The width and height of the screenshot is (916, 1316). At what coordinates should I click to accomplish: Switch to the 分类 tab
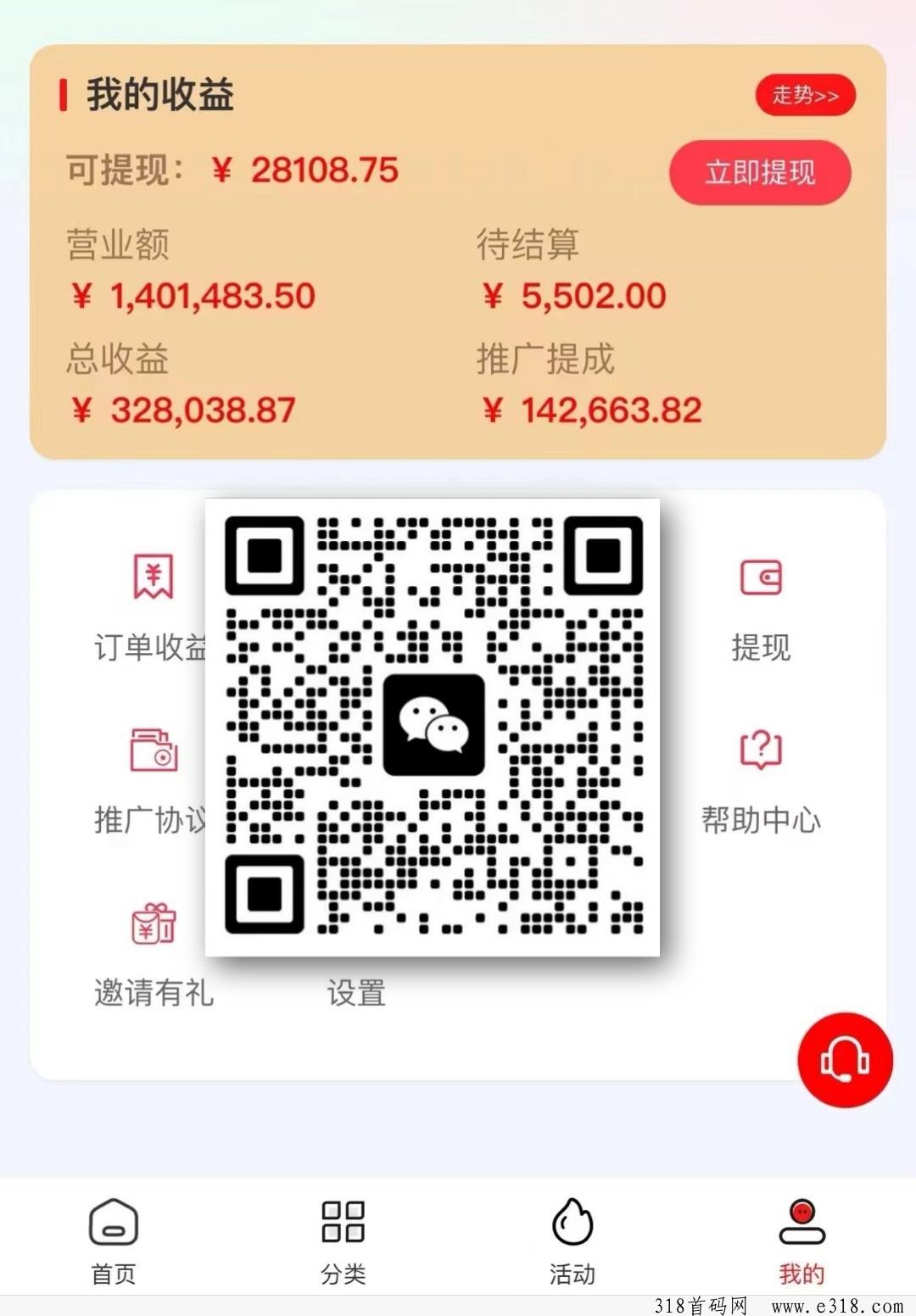(x=343, y=1240)
